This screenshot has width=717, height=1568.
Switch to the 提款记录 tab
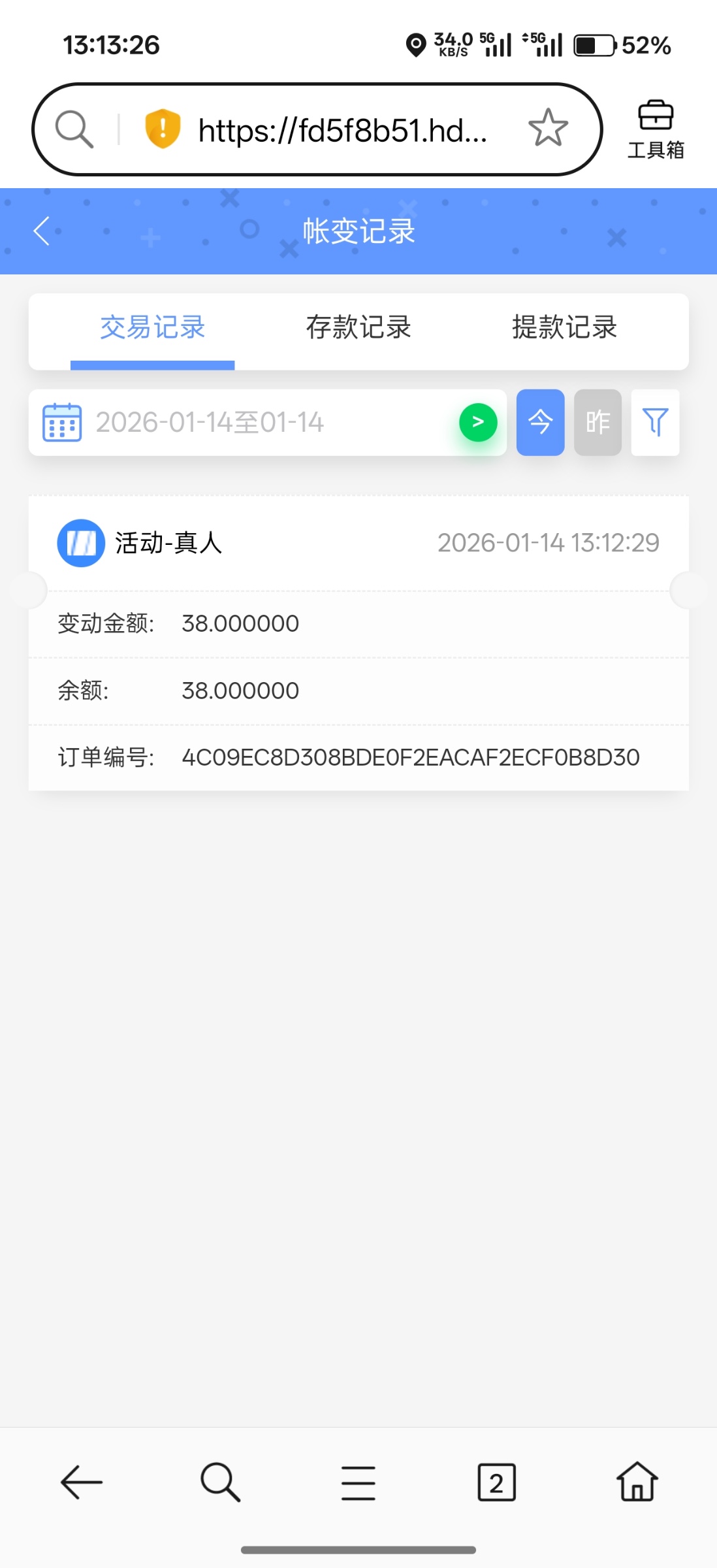(564, 327)
